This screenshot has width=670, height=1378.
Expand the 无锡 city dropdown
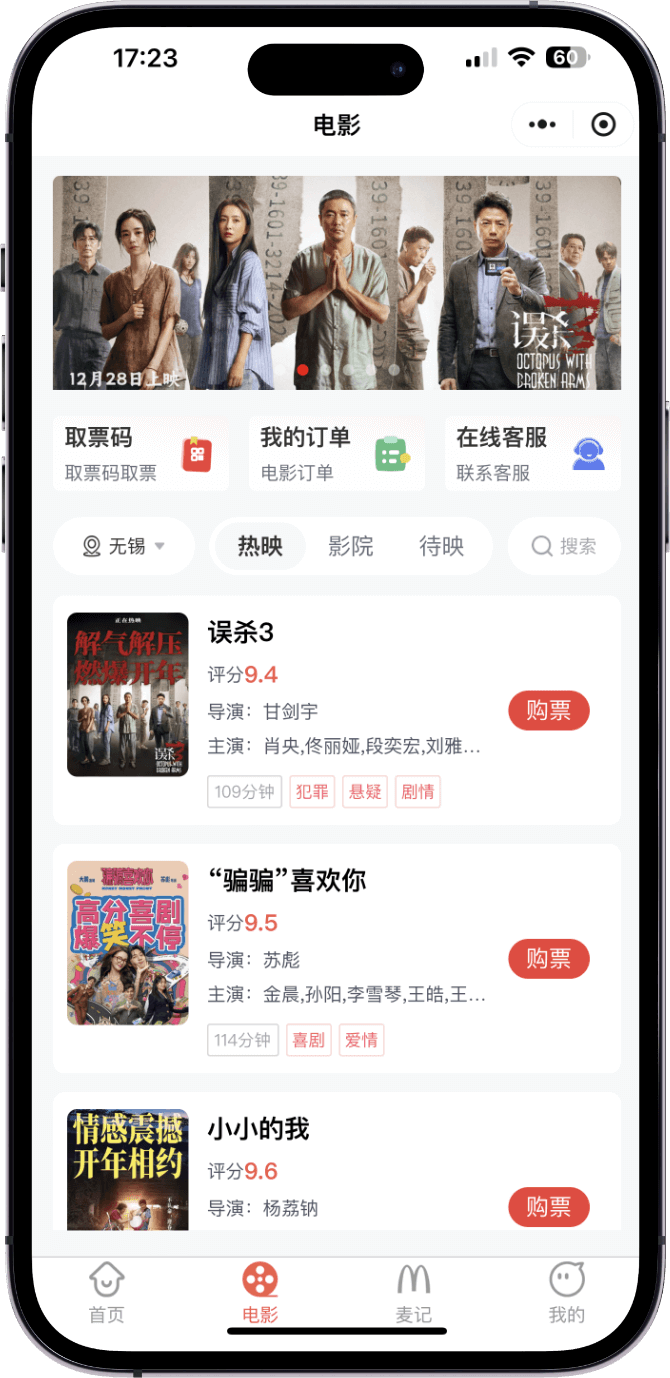(x=124, y=546)
